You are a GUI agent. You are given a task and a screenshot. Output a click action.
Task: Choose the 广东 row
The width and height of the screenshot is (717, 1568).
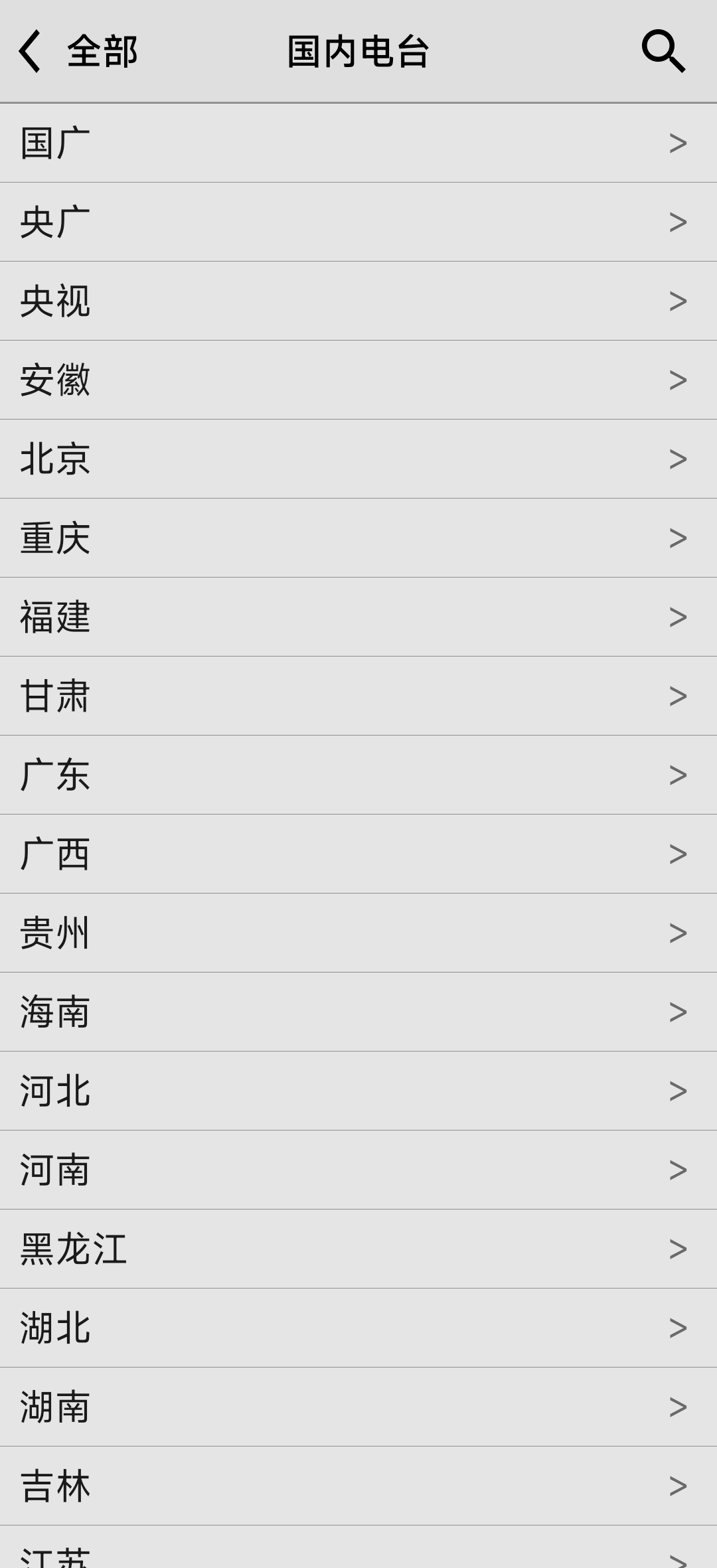(358, 775)
